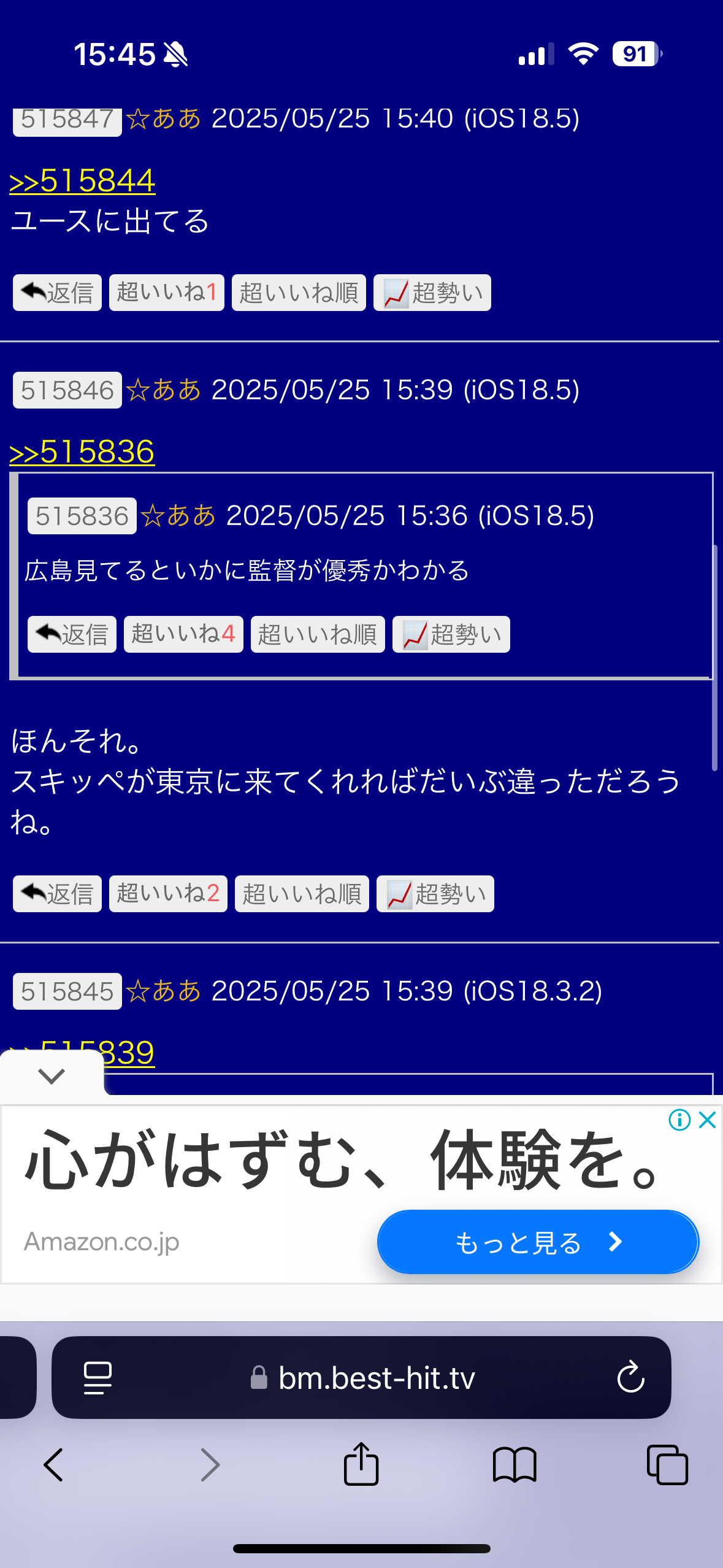Tap 超いいね1 on post 515847

click(x=167, y=293)
